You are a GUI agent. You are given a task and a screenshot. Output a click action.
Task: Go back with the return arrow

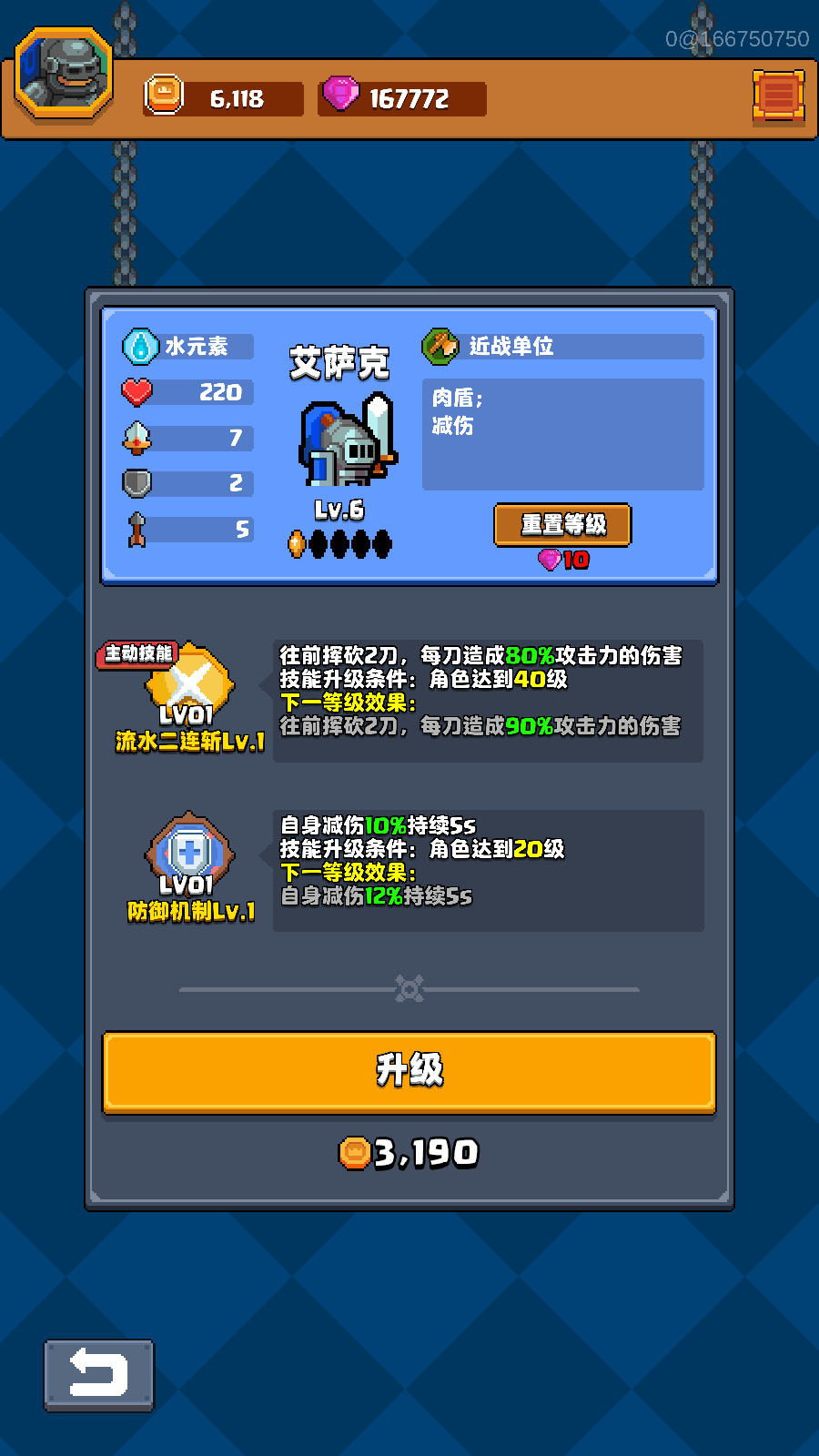tap(99, 1375)
